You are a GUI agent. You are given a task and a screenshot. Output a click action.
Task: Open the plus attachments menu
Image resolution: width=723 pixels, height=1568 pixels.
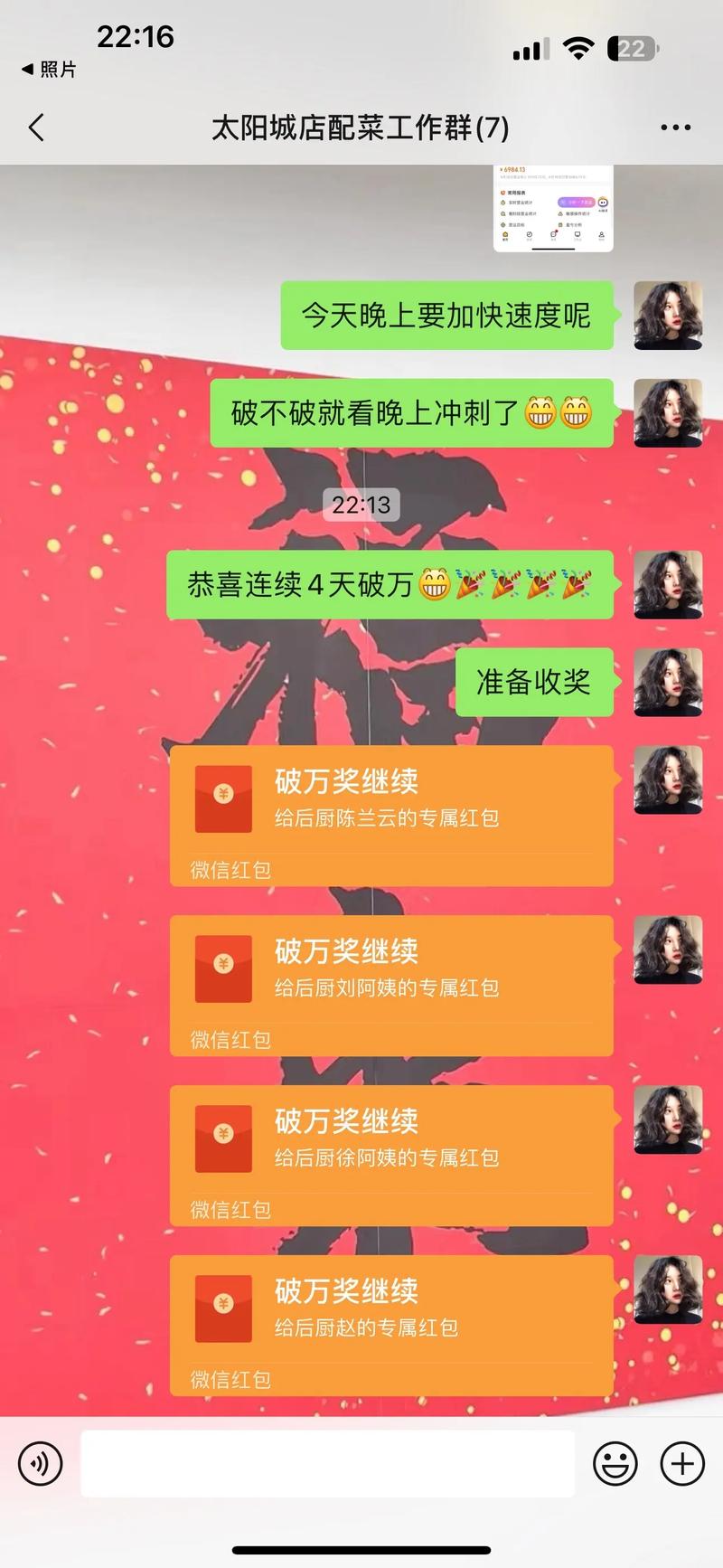click(682, 1462)
